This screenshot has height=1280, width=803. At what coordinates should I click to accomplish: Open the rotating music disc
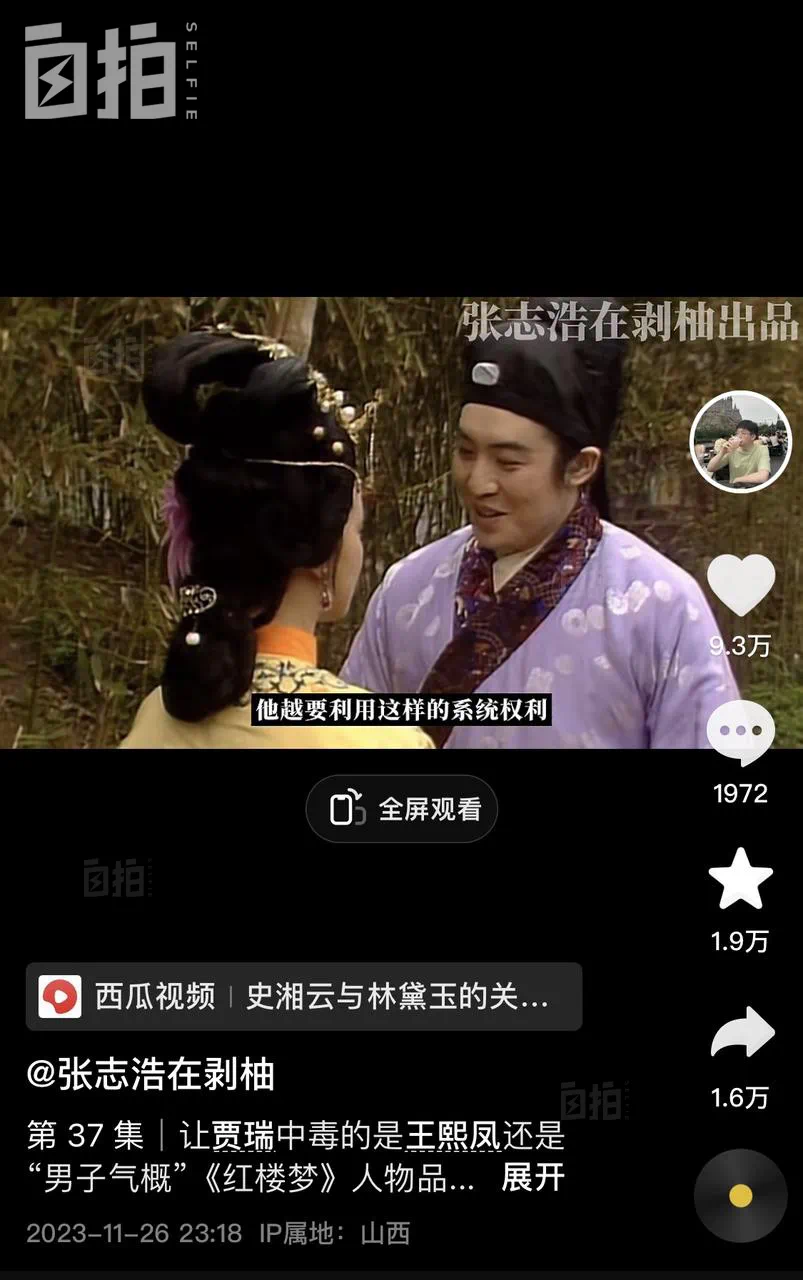click(x=740, y=1195)
